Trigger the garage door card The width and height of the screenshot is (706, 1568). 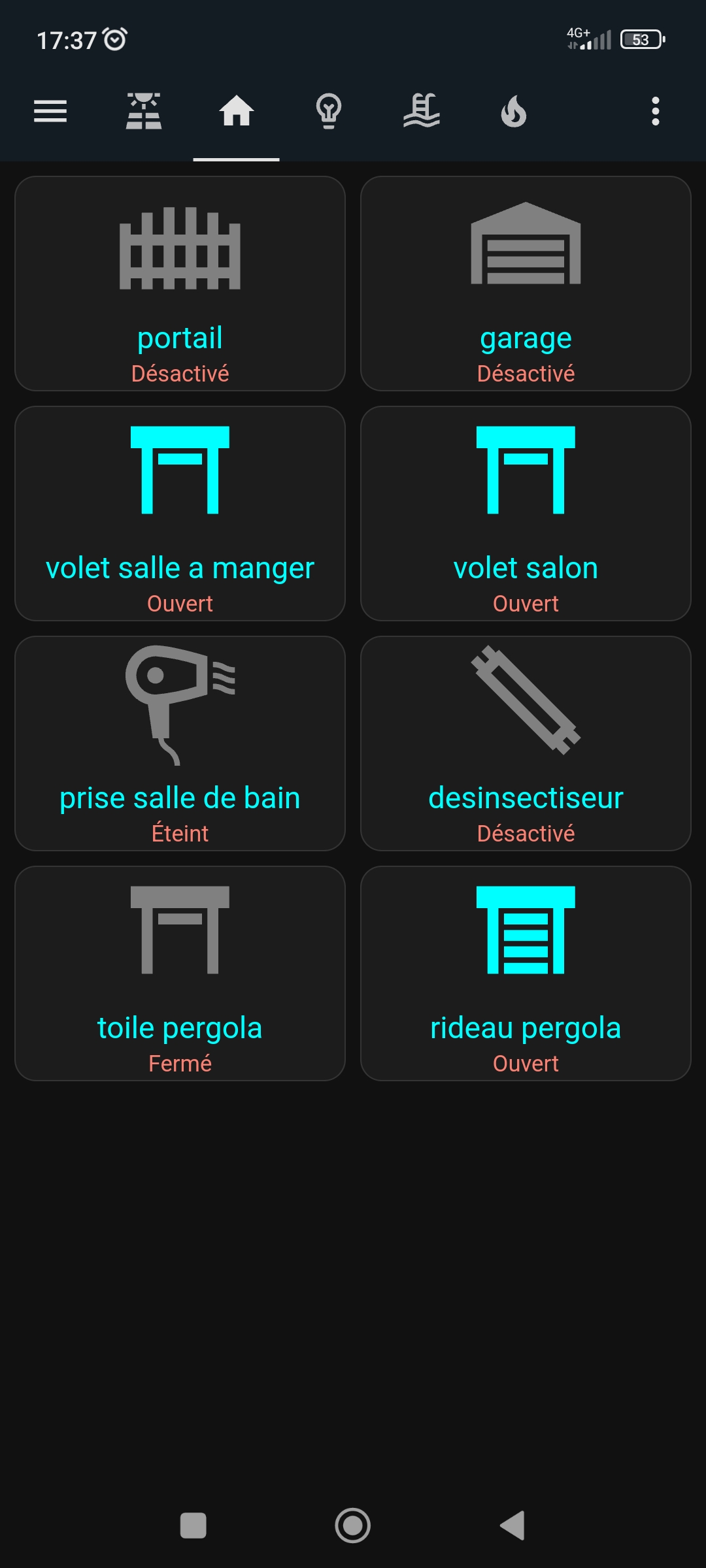tap(526, 284)
